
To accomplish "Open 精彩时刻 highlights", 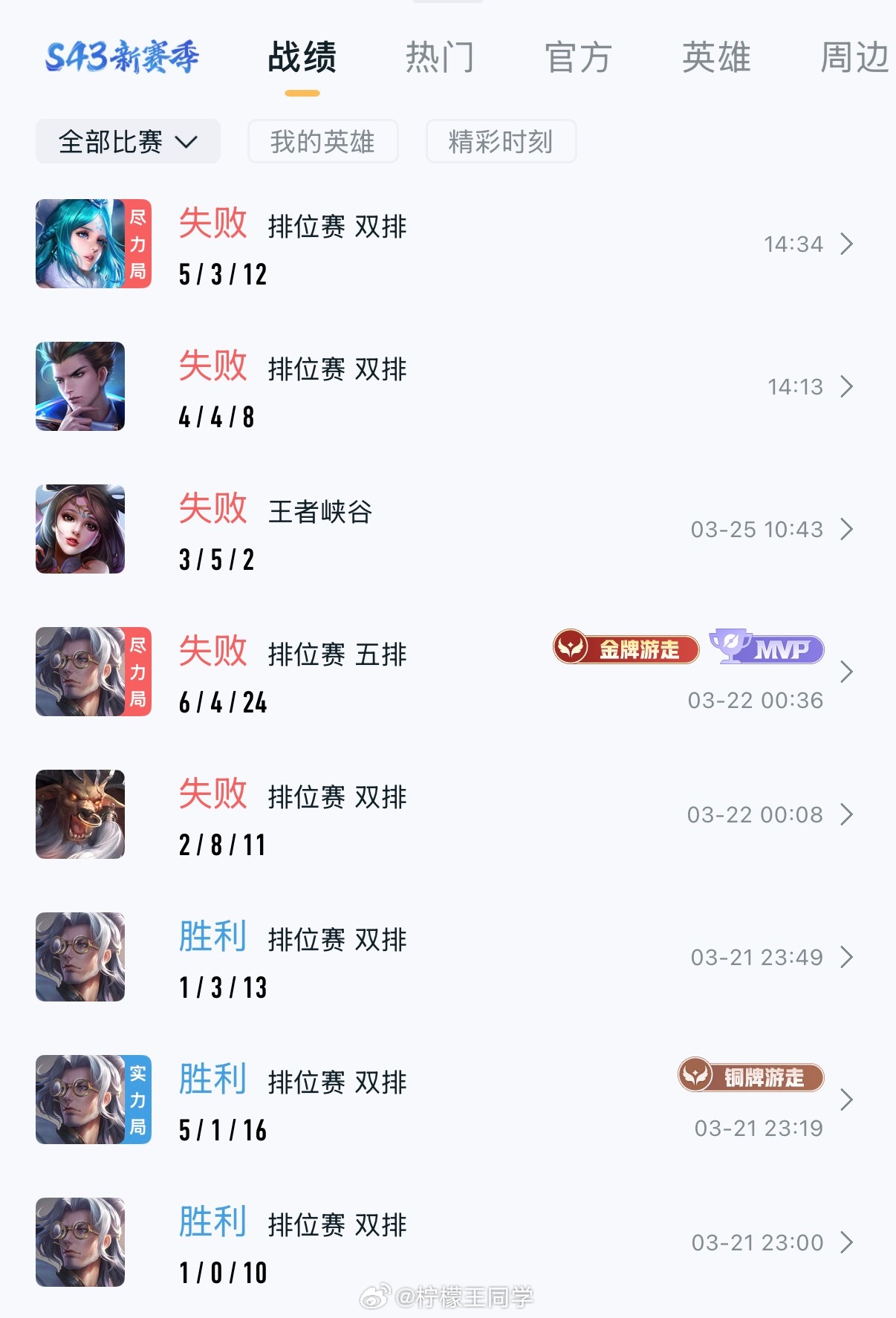I will (x=500, y=140).
